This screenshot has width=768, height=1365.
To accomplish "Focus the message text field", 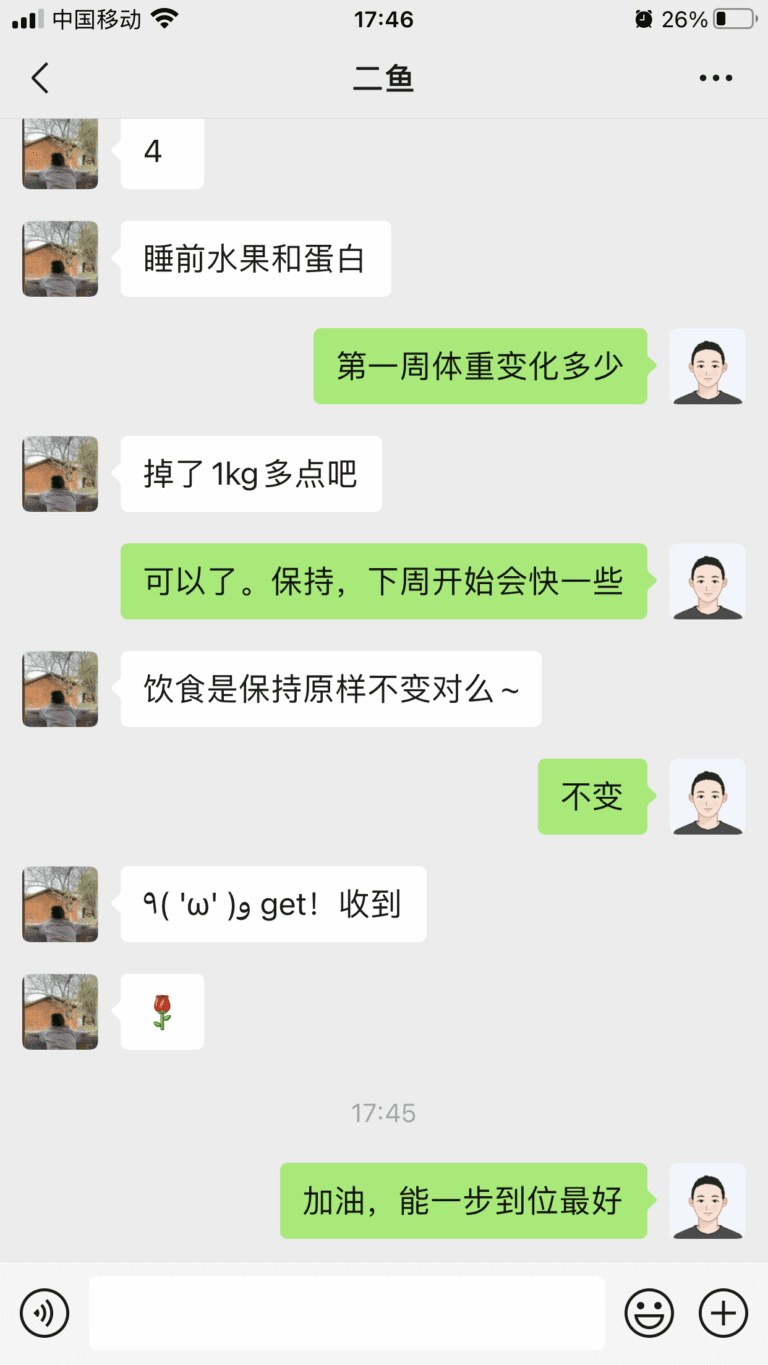I will (346, 1312).
